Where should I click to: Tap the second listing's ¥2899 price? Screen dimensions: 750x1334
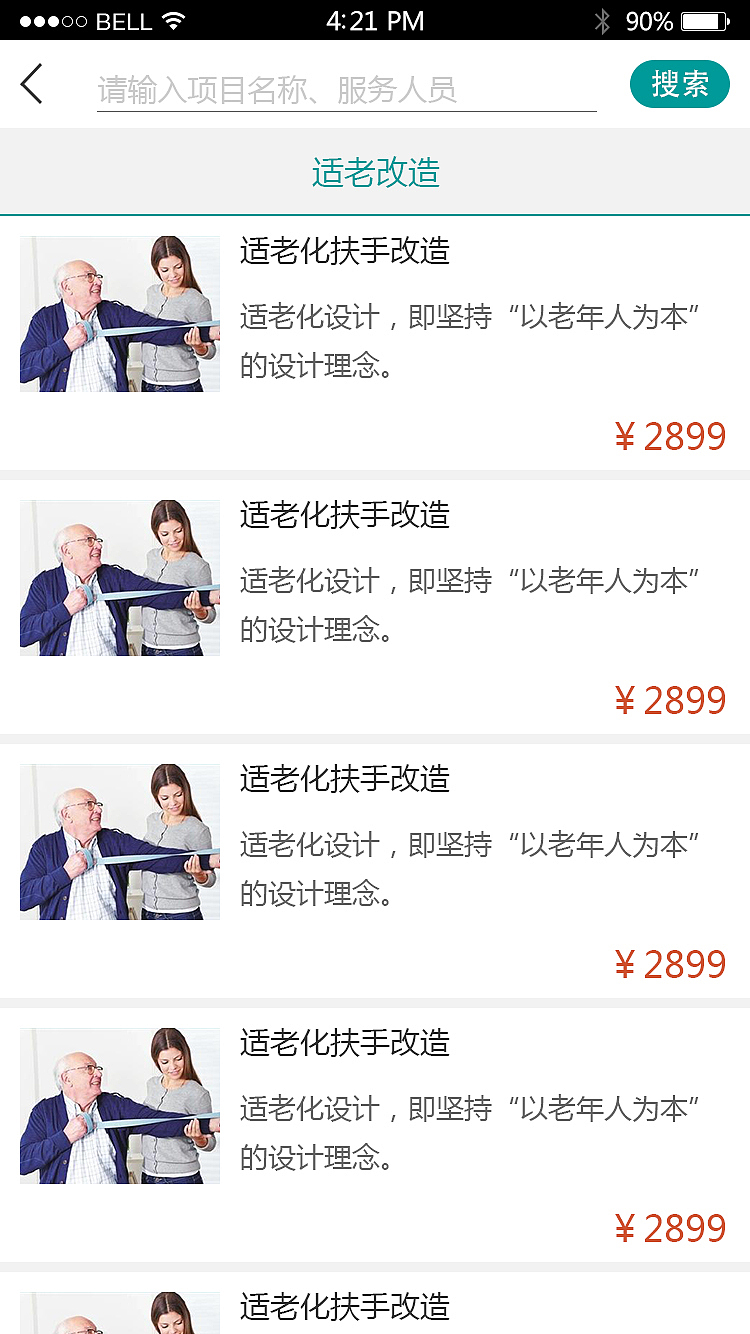click(670, 700)
